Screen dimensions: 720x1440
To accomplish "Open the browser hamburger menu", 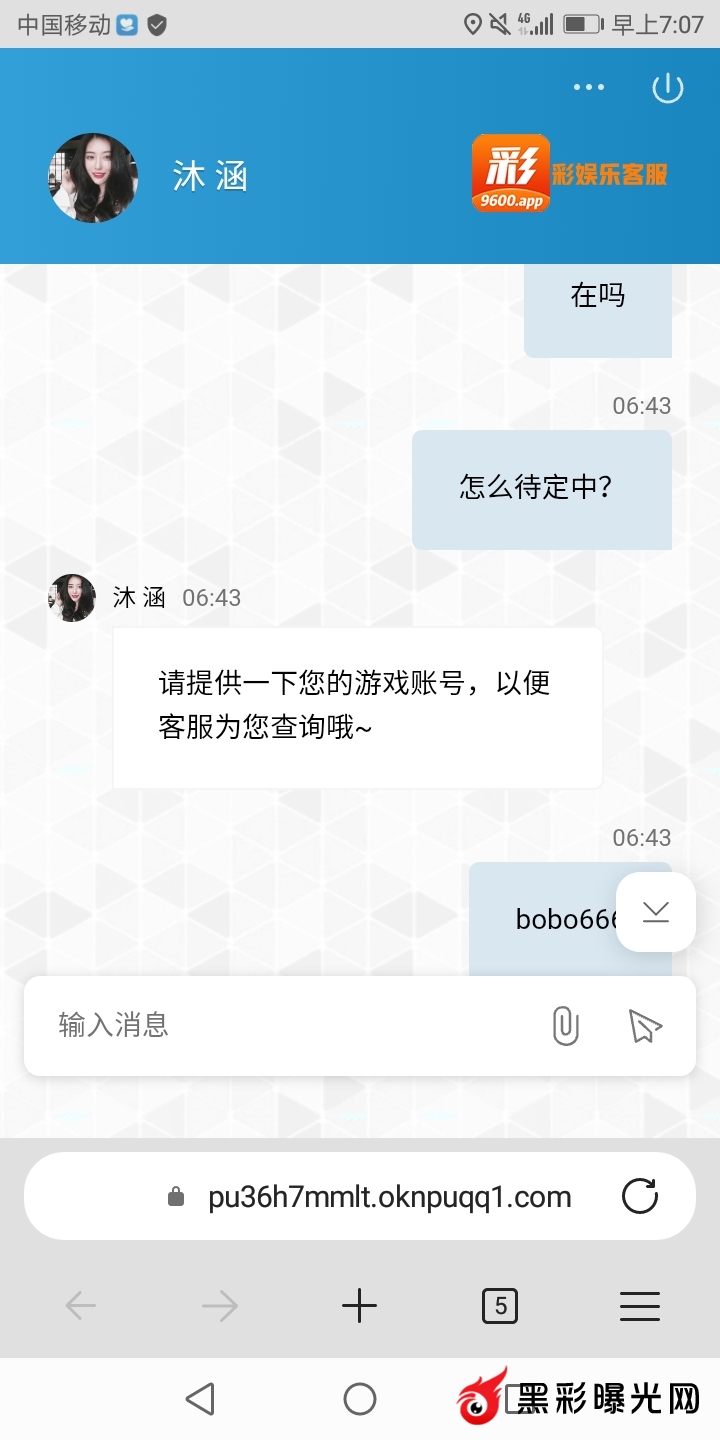I will (x=640, y=1305).
